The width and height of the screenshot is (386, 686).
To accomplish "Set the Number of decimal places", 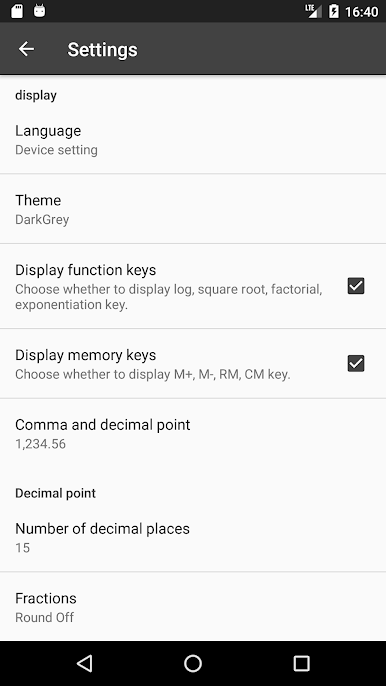I will click(x=193, y=537).
